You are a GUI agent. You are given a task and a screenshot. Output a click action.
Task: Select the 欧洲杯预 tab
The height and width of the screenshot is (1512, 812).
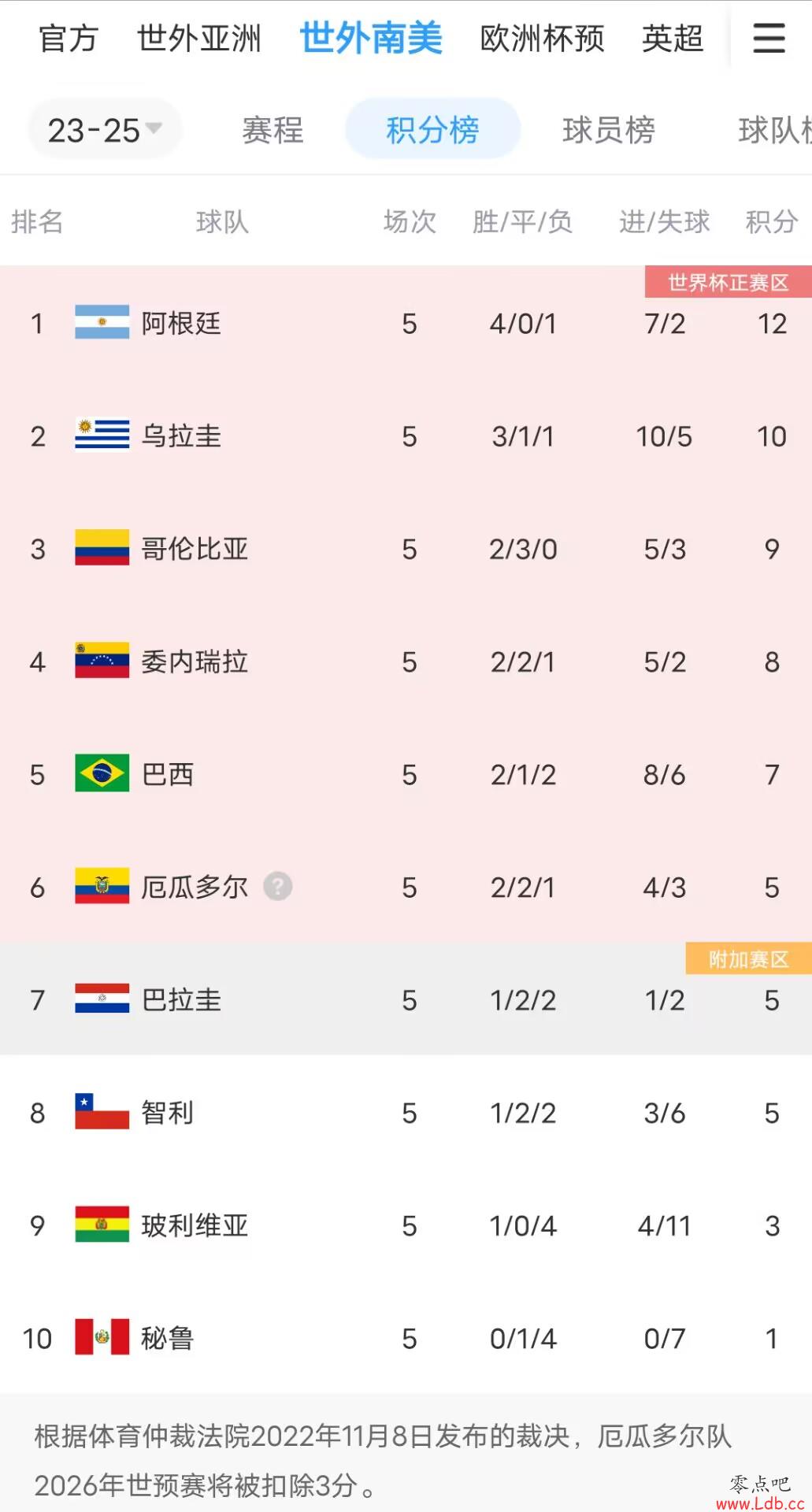tap(543, 38)
